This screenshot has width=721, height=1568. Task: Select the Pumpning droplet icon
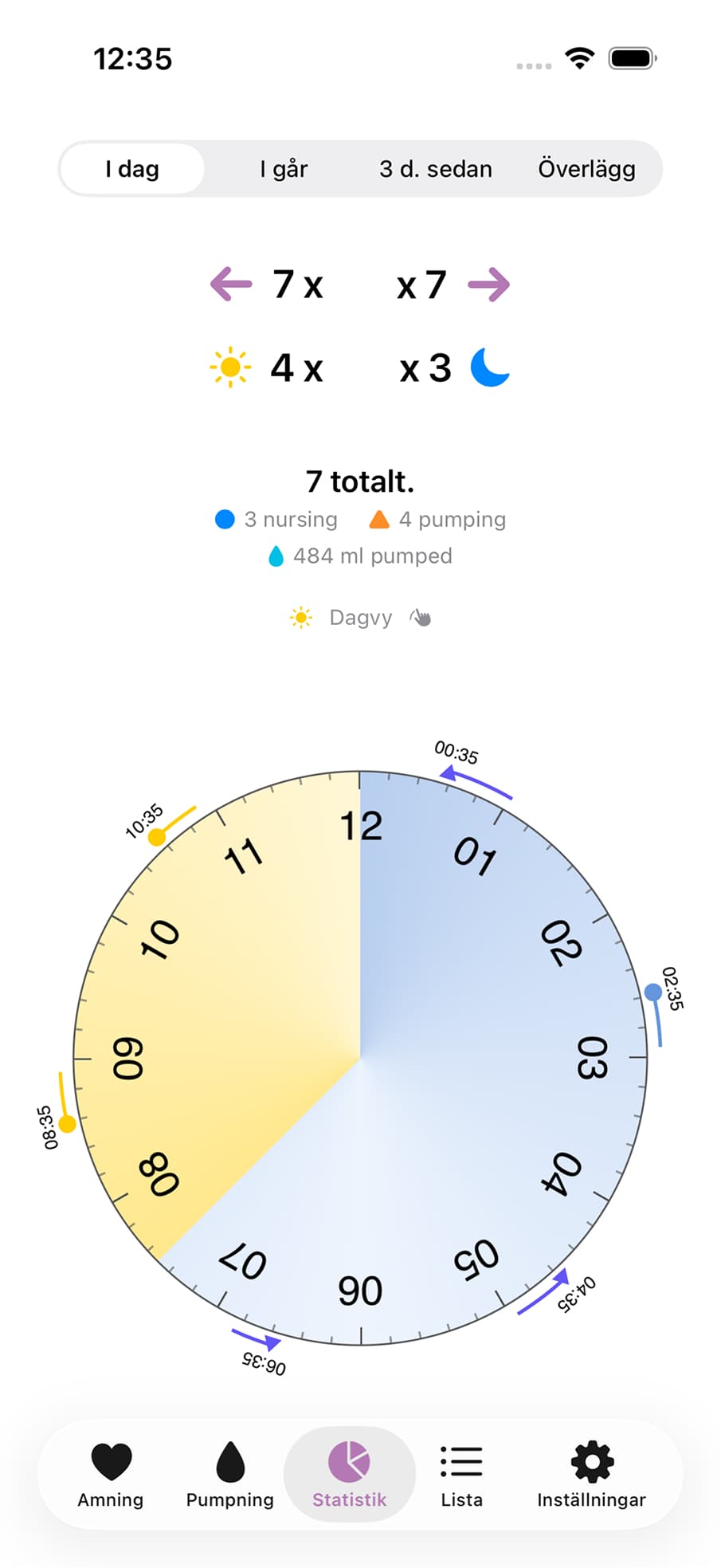click(229, 1461)
